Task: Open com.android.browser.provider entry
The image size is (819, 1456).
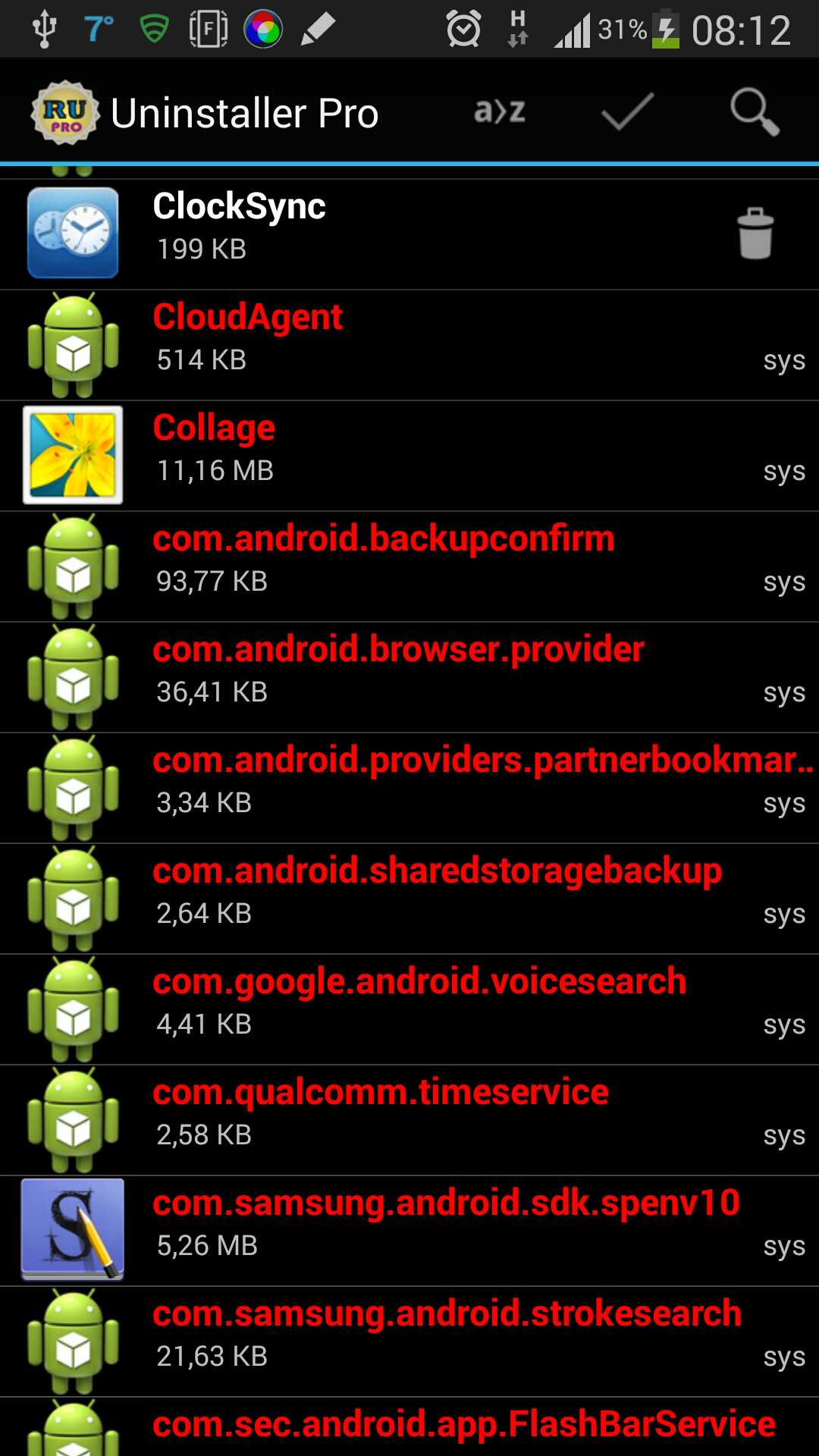Action: pos(409,677)
